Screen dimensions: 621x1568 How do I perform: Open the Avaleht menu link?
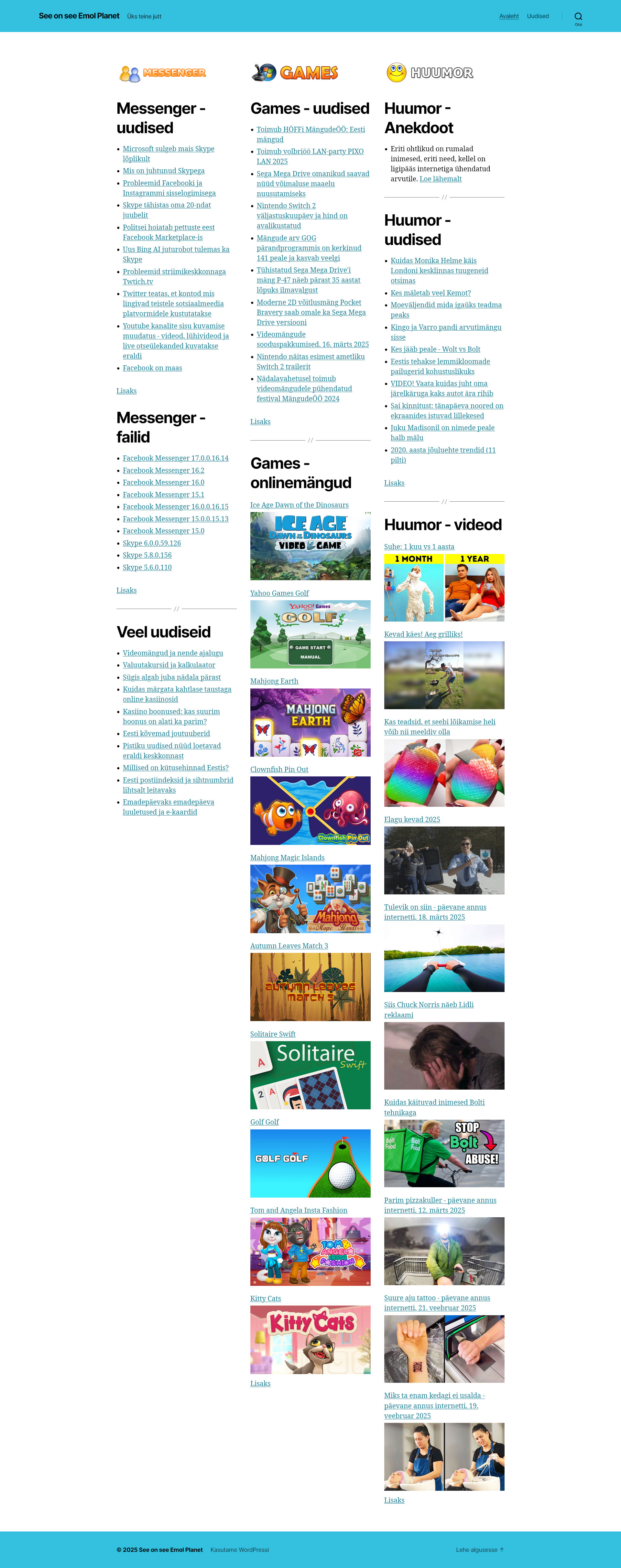point(508,16)
